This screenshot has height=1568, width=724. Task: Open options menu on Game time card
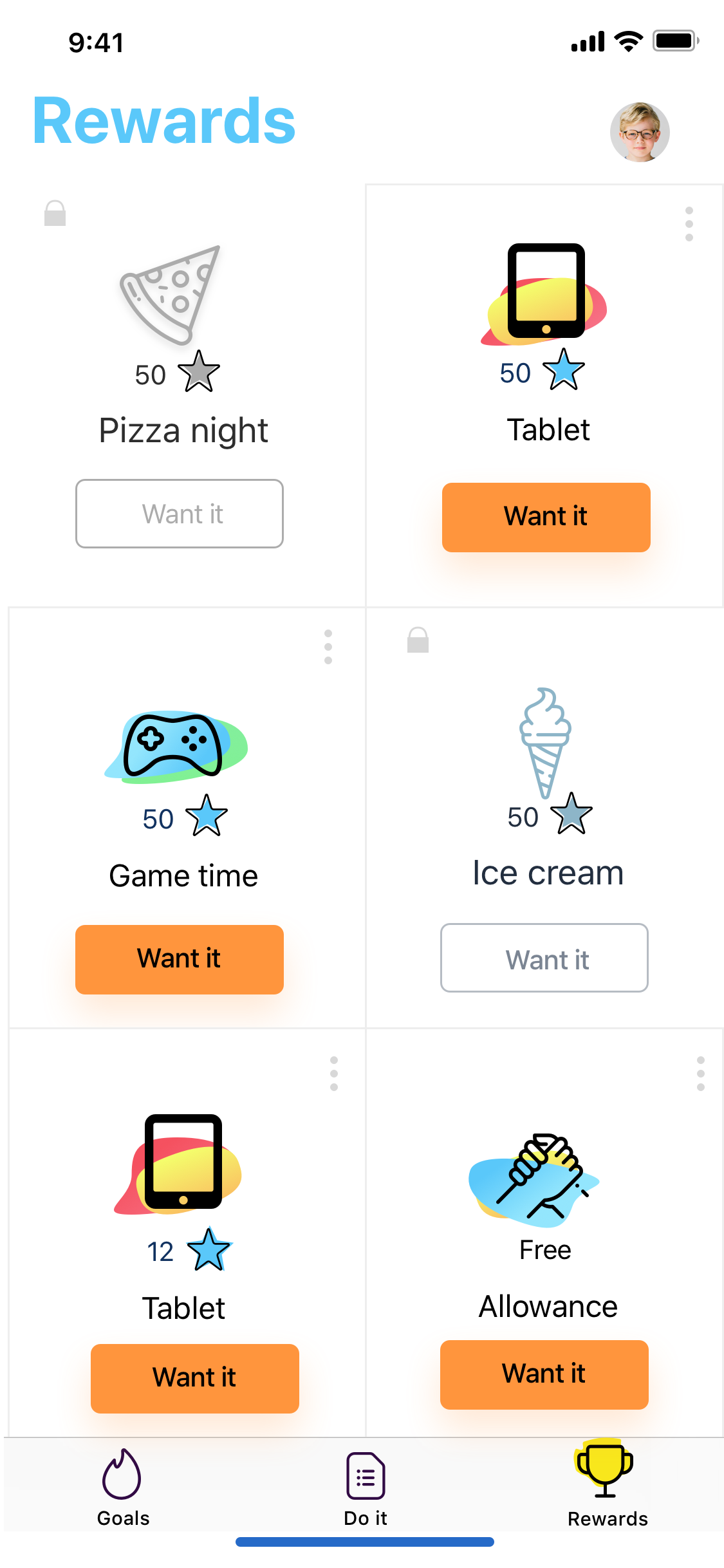pyautogui.click(x=328, y=646)
